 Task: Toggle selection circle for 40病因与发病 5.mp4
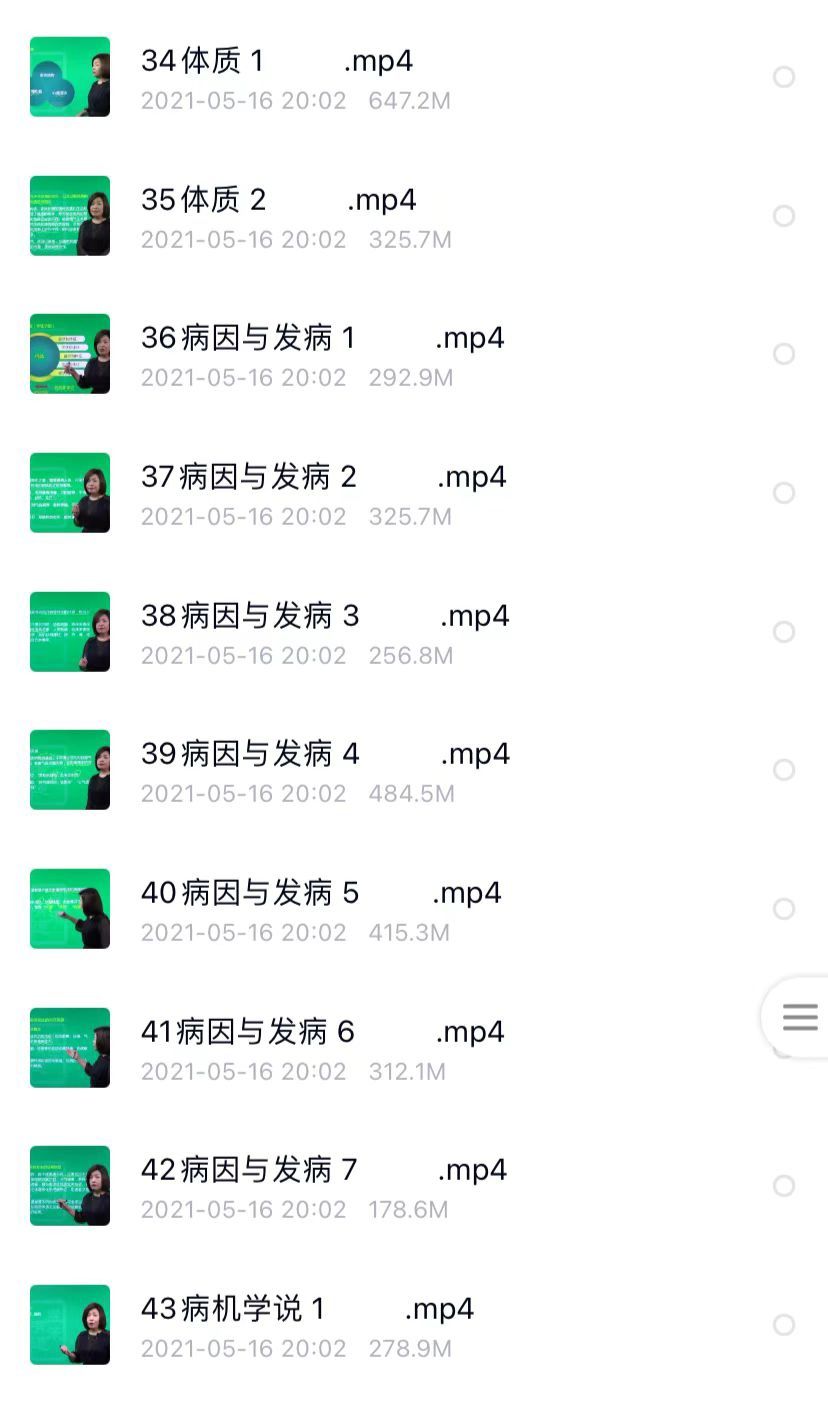tap(783, 909)
